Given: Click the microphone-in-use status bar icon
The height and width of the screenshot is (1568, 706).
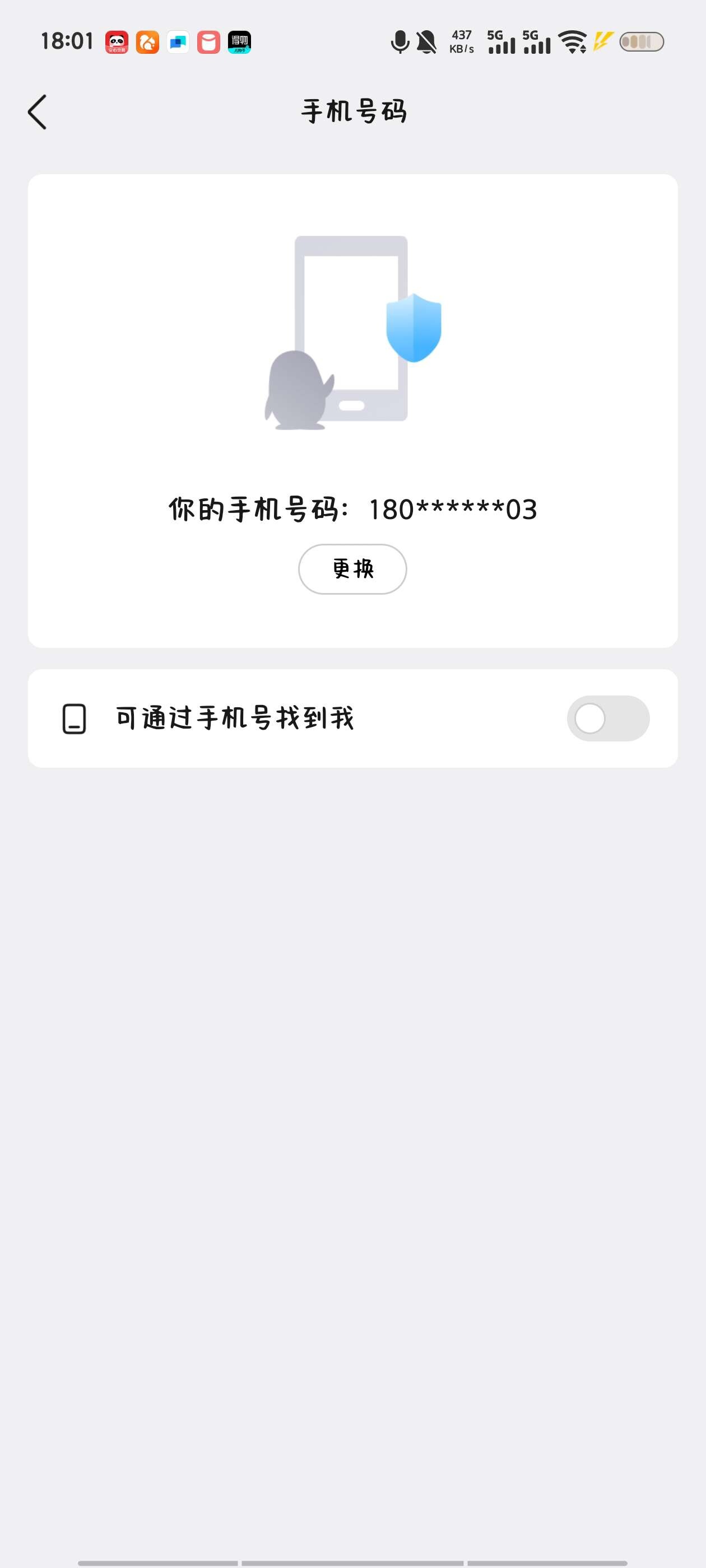Looking at the screenshot, I should [399, 41].
